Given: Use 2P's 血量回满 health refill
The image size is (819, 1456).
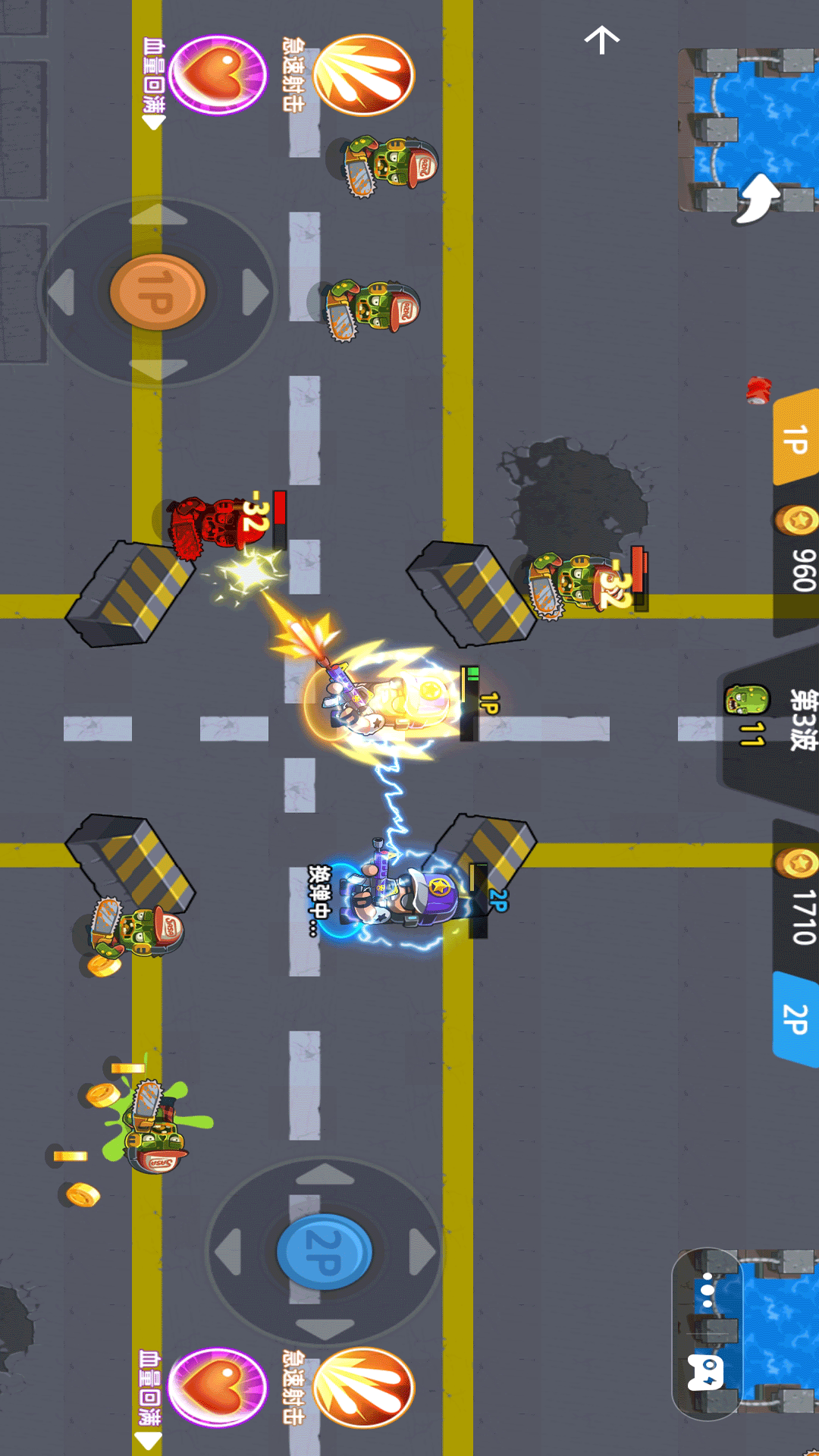Looking at the screenshot, I should click(x=218, y=1388).
